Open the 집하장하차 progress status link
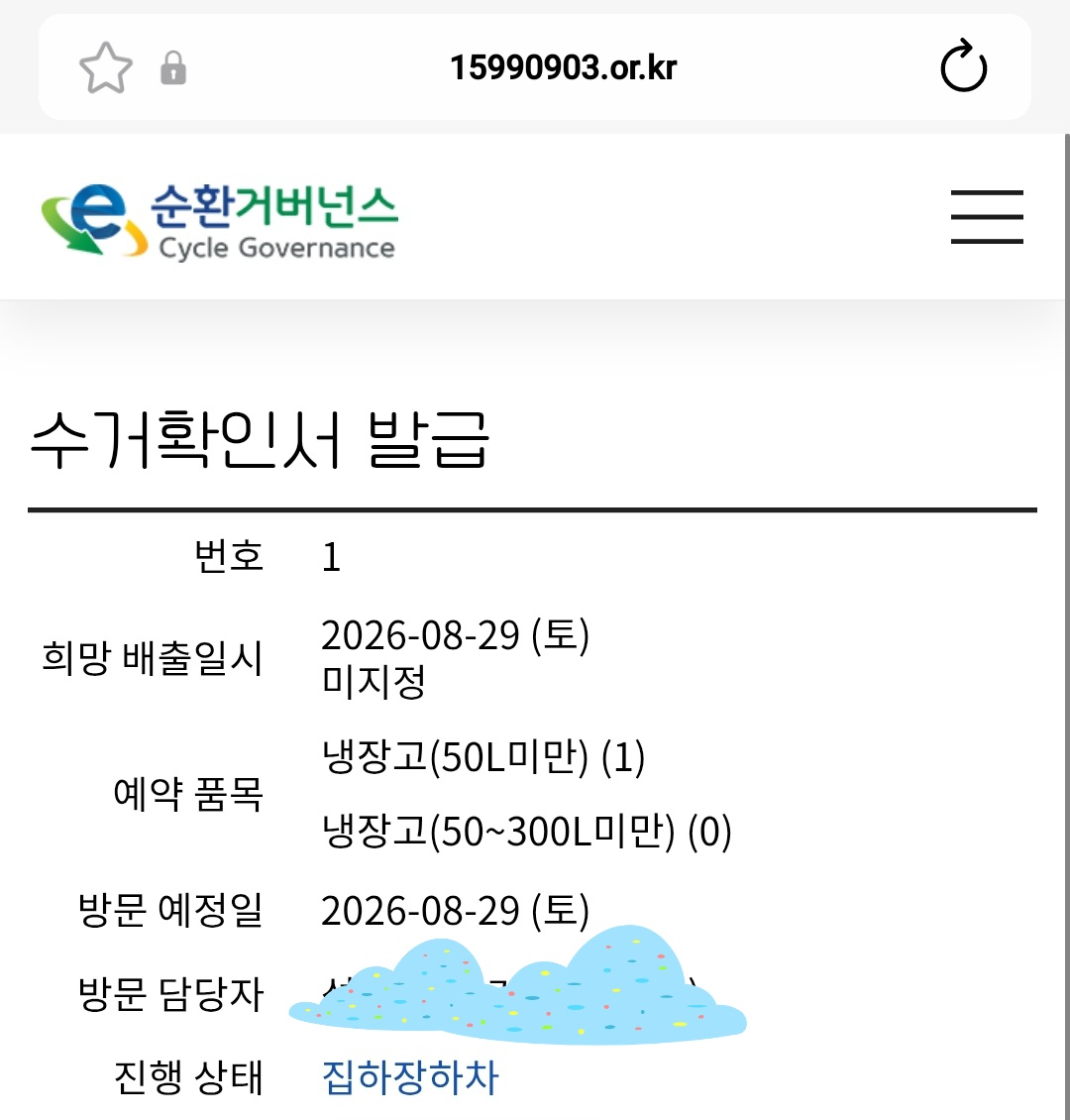 click(x=410, y=1077)
